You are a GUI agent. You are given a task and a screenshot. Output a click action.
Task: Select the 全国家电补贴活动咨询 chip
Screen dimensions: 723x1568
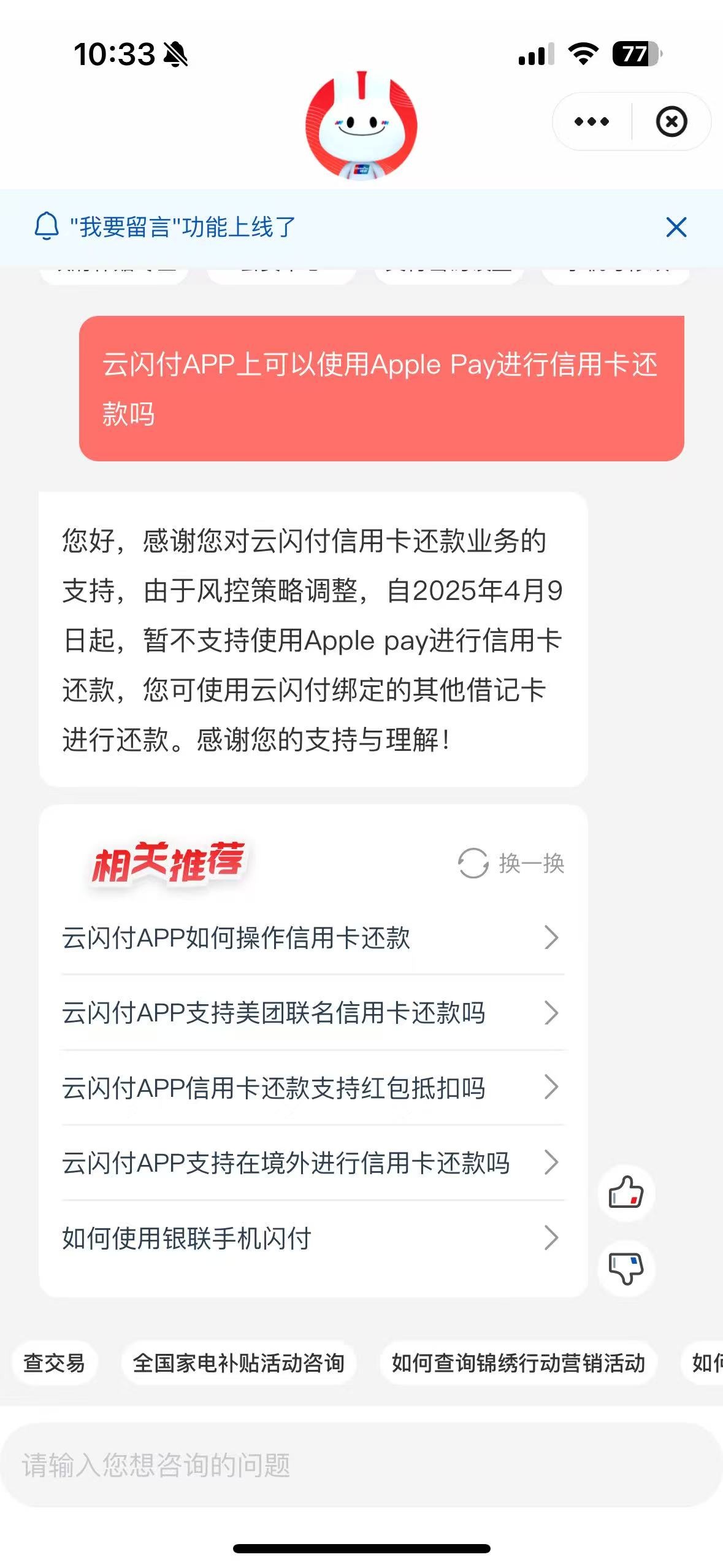[x=238, y=1363]
